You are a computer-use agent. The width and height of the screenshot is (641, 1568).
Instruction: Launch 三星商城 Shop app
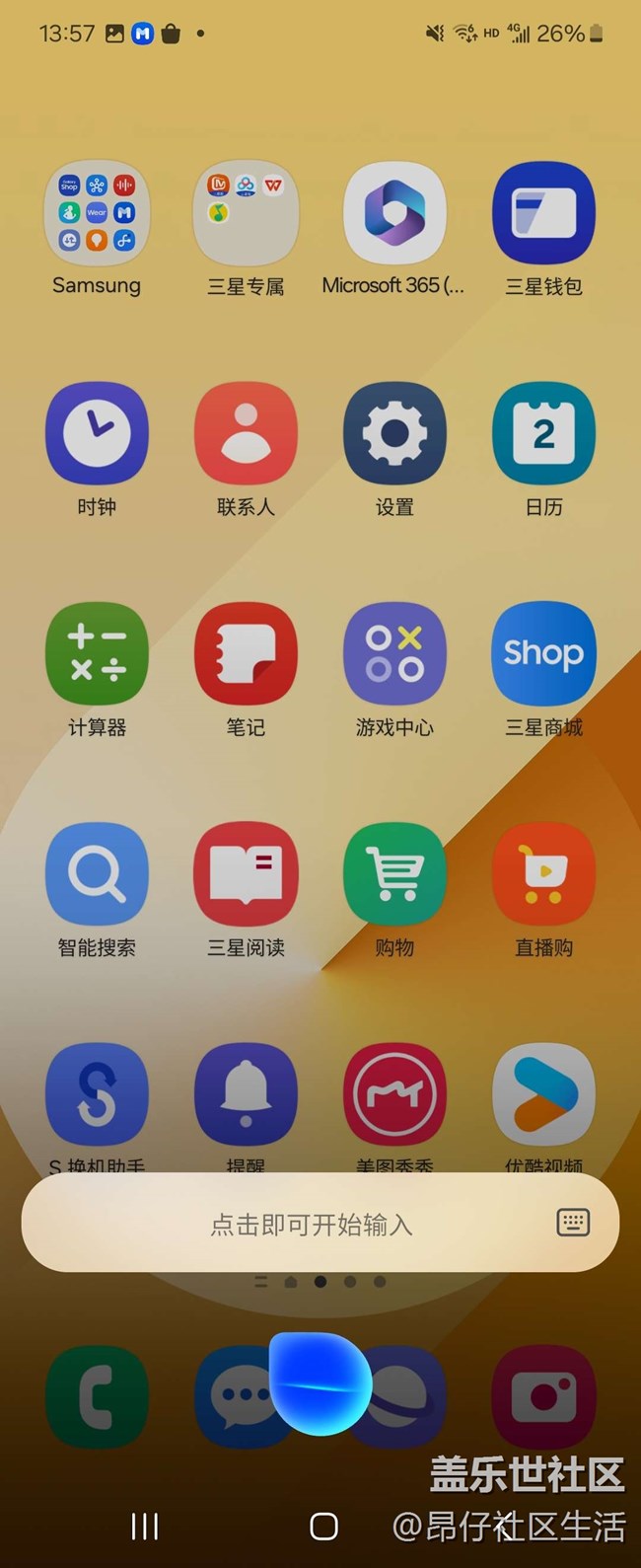click(543, 654)
